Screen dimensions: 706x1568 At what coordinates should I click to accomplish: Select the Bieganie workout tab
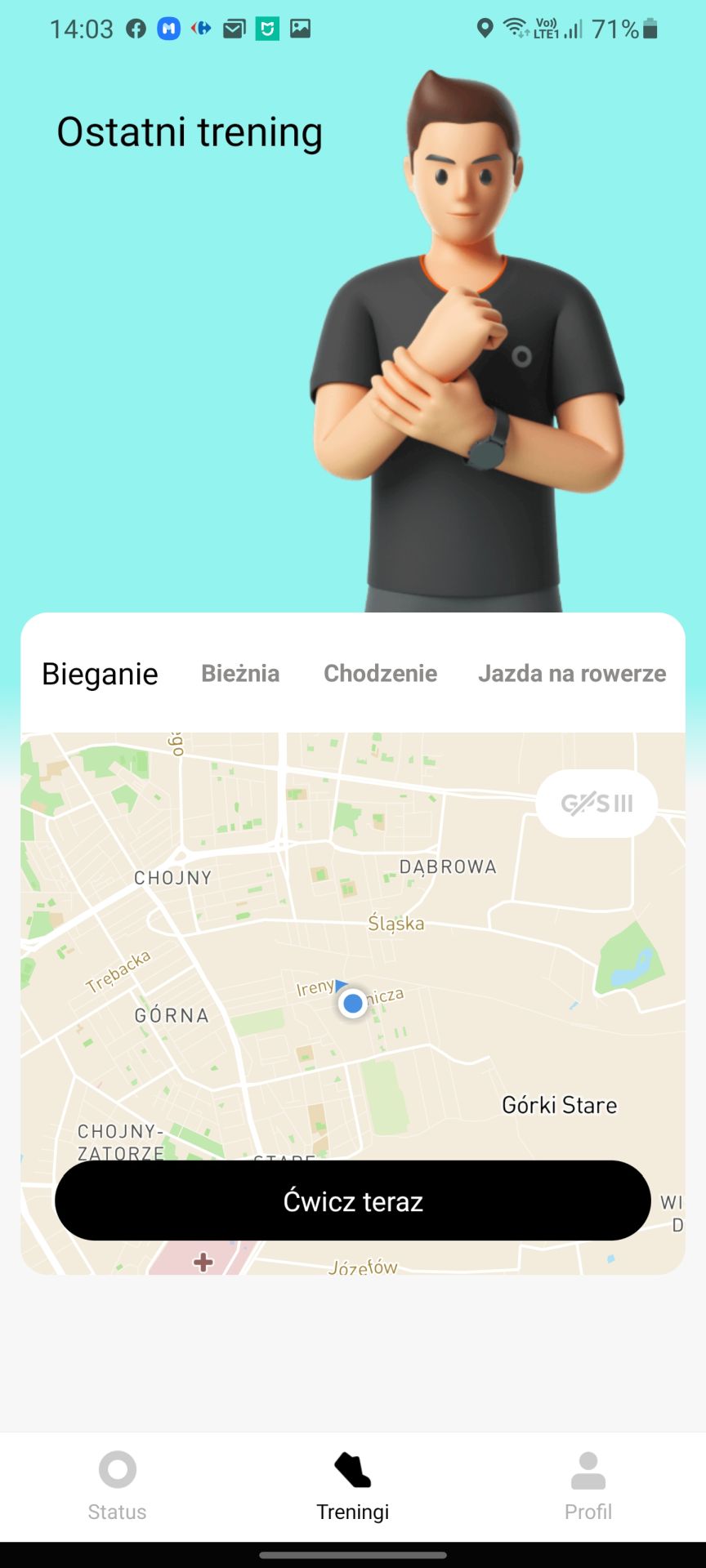point(100,674)
